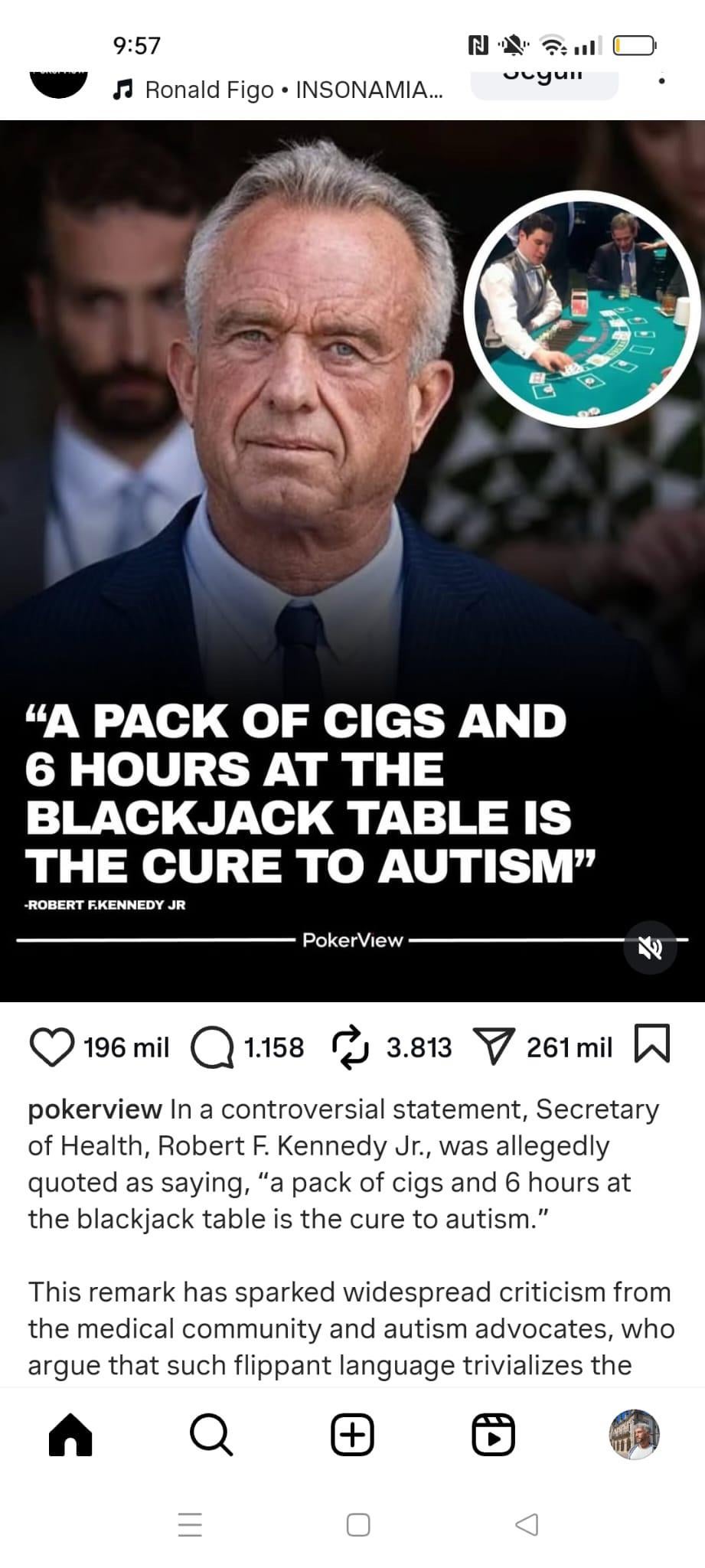Image resolution: width=705 pixels, height=1568 pixels.
Task: Bookmark the pokerview post
Action: pyautogui.click(x=653, y=1044)
